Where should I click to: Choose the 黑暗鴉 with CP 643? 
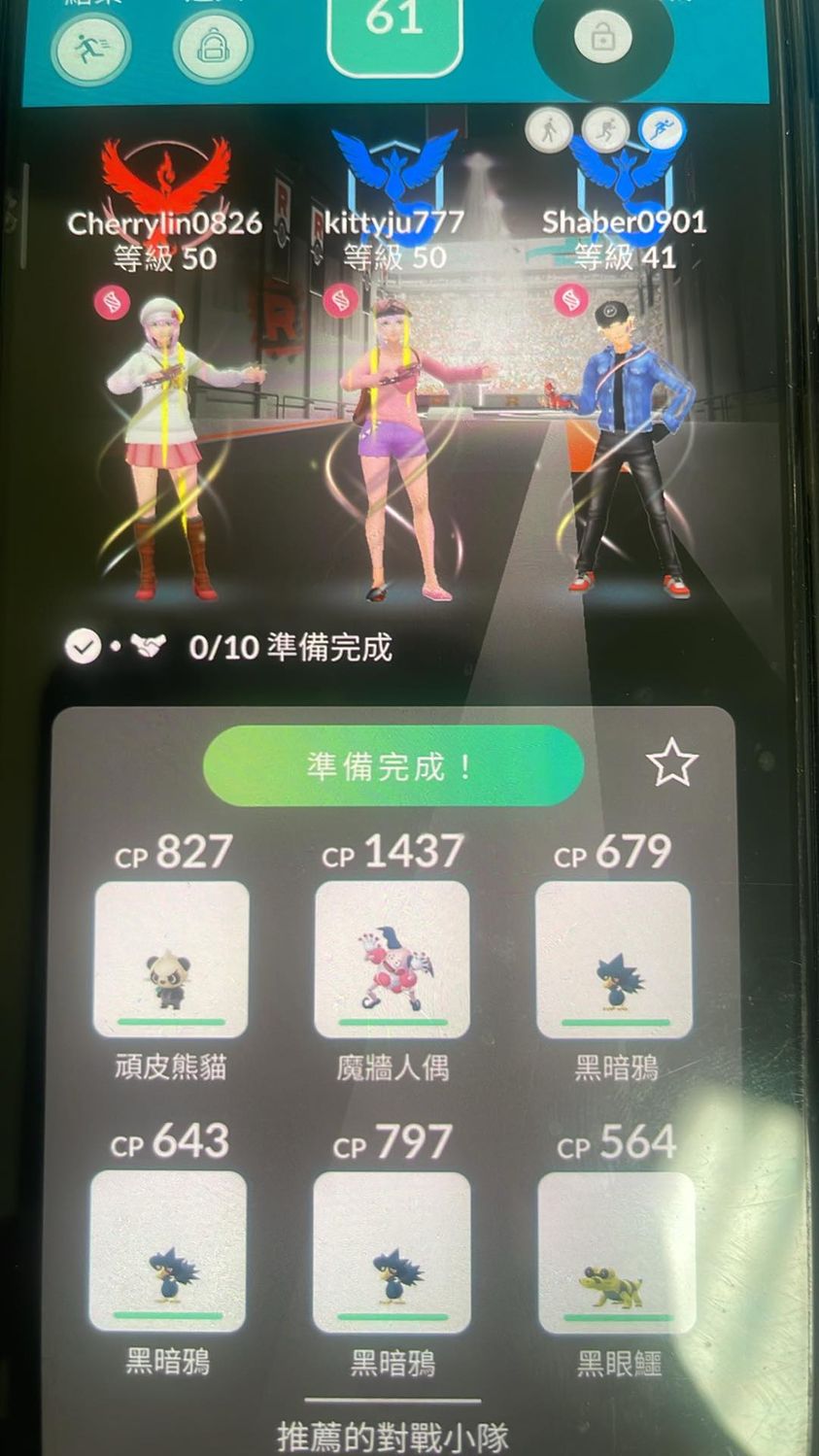(x=167, y=1251)
